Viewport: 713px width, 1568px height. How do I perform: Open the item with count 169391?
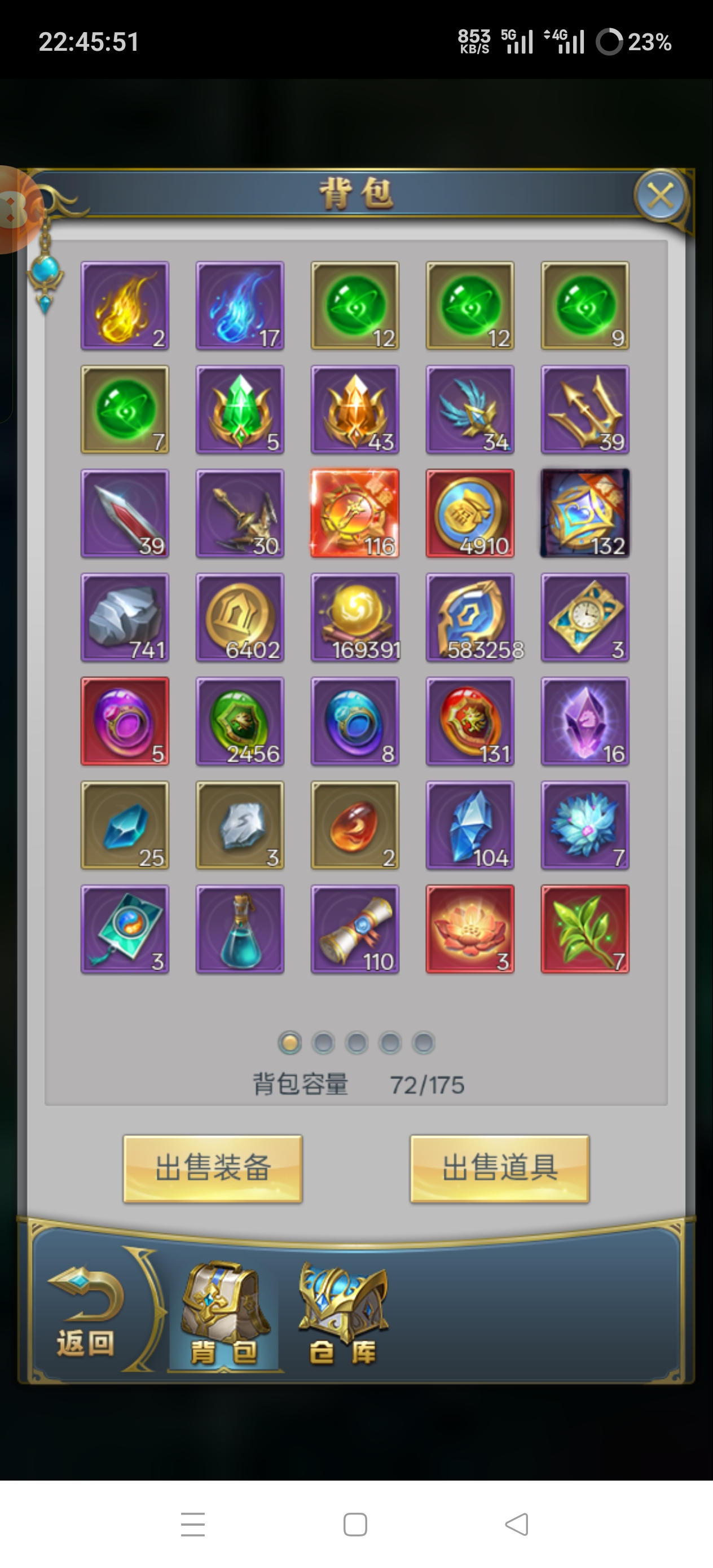point(355,617)
